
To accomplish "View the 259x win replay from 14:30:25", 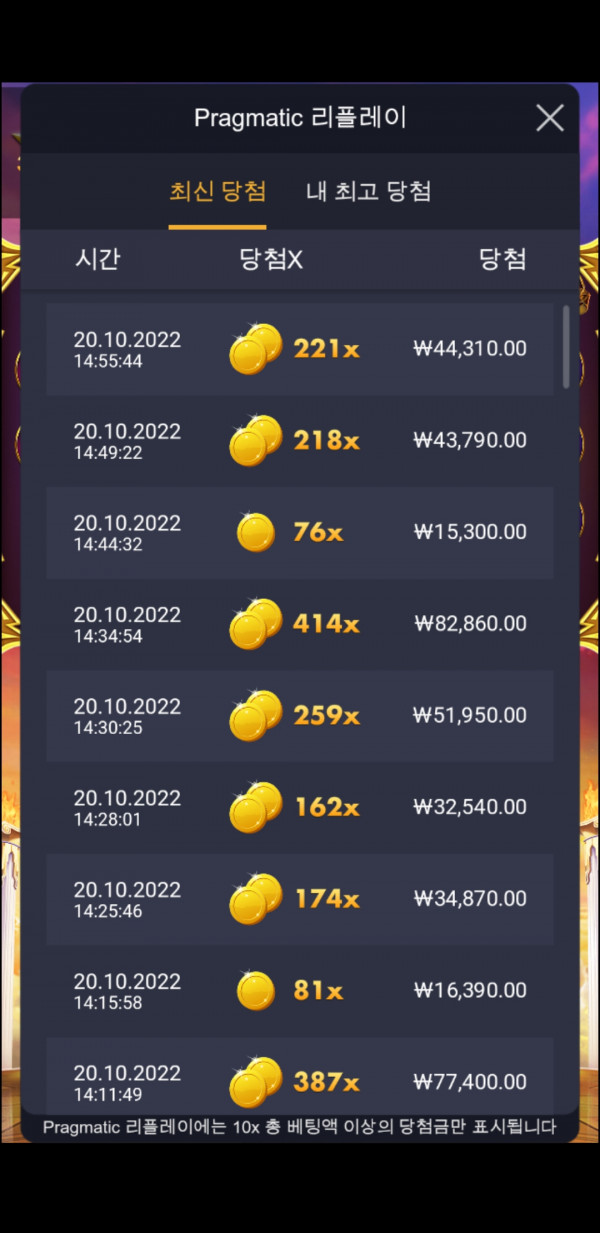I will [x=300, y=716].
